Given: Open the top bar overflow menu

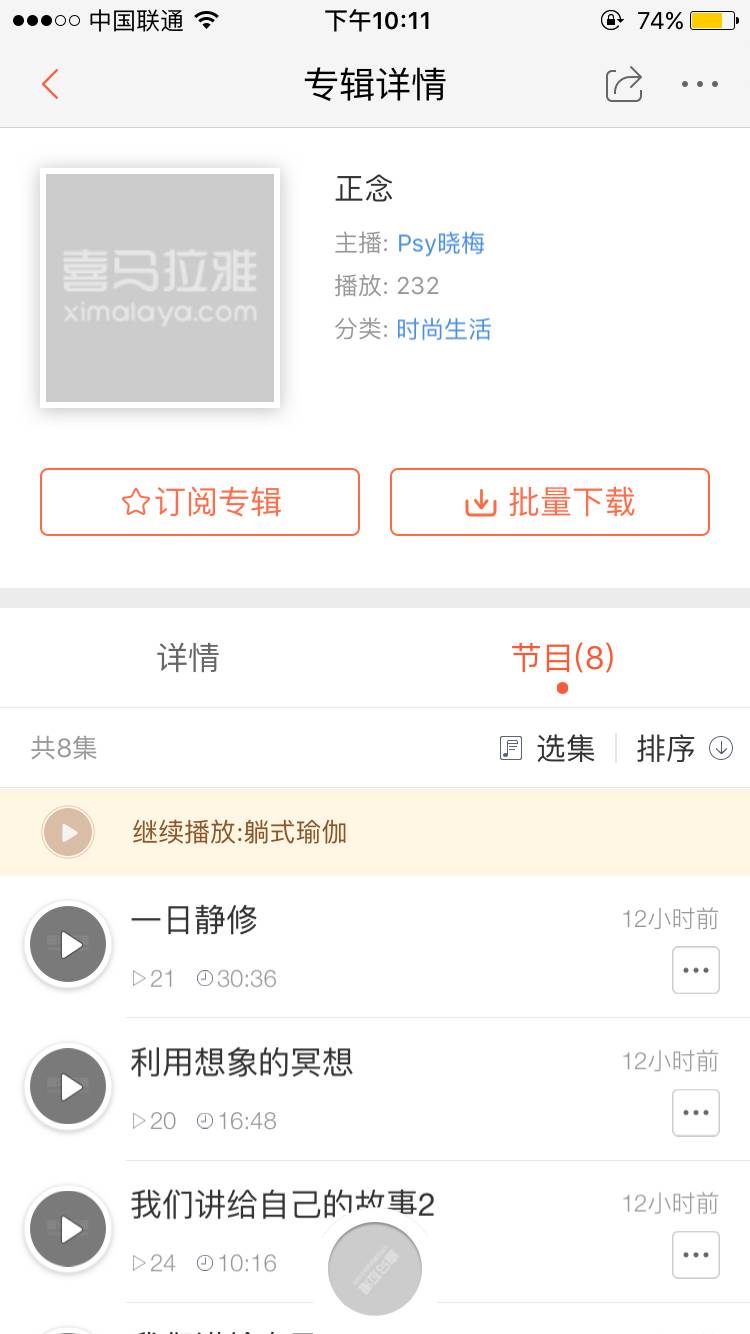Looking at the screenshot, I should [x=700, y=84].
